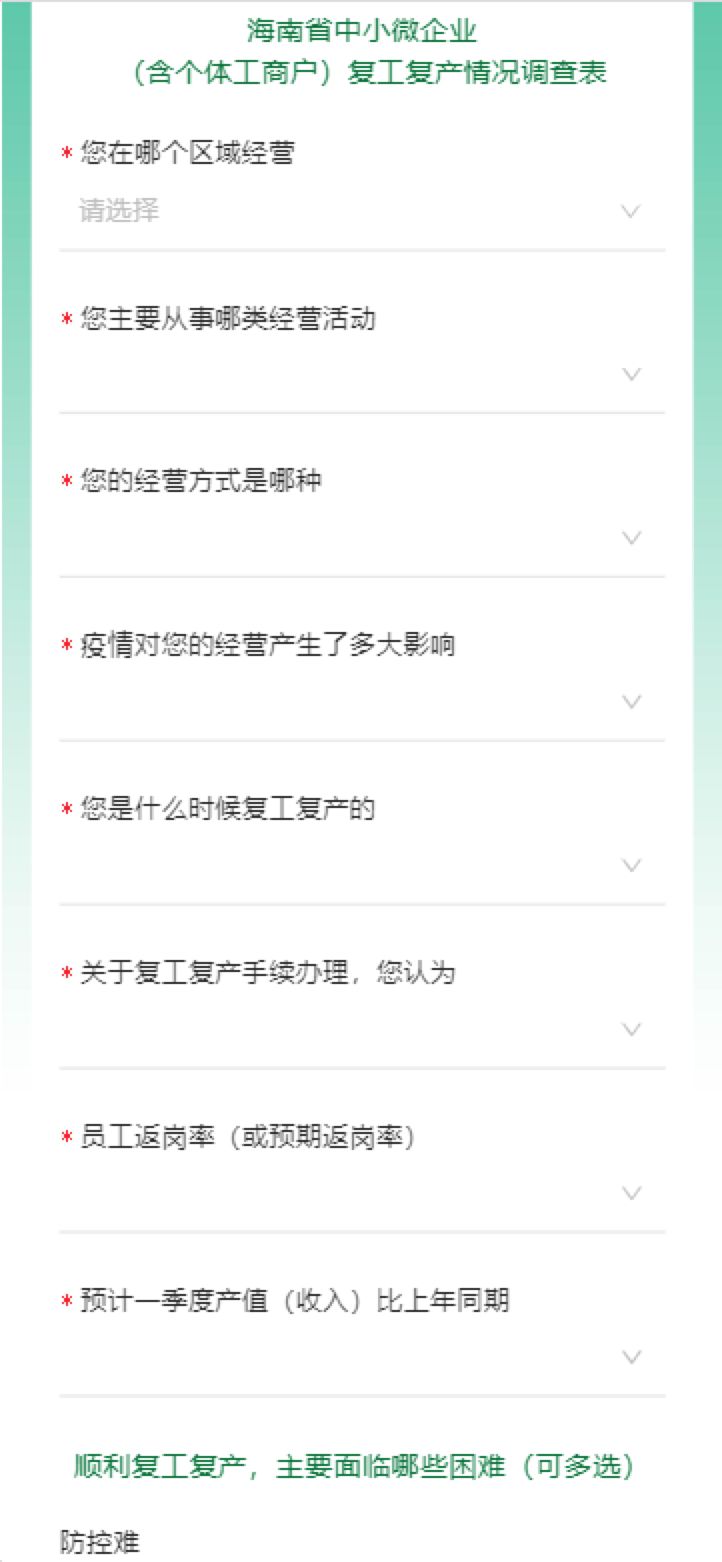This screenshot has width=722, height=1562.
Task: Open the 您在哪个区域经营 dropdown
Action: click(361, 211)
